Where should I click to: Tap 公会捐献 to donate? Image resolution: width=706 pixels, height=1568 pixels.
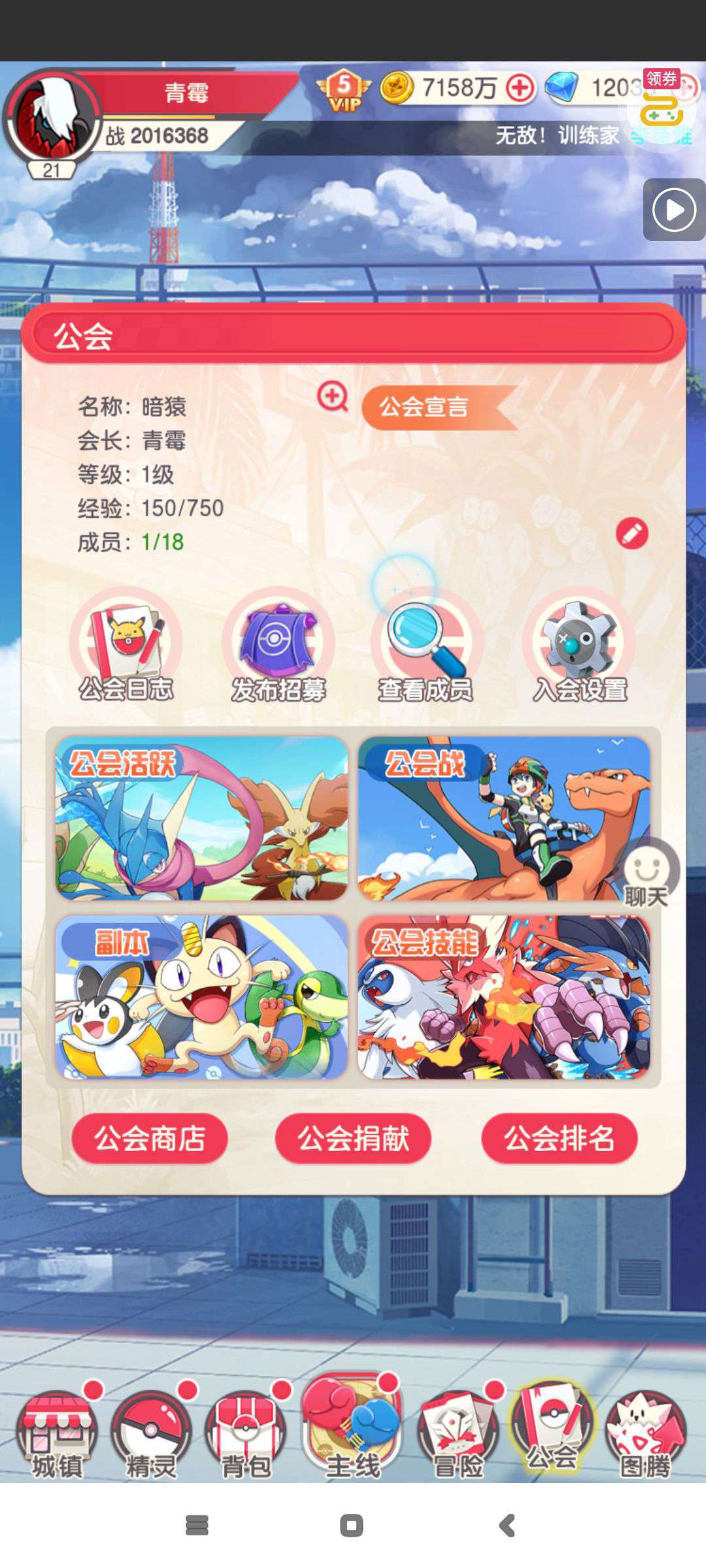click(353, 1139)
